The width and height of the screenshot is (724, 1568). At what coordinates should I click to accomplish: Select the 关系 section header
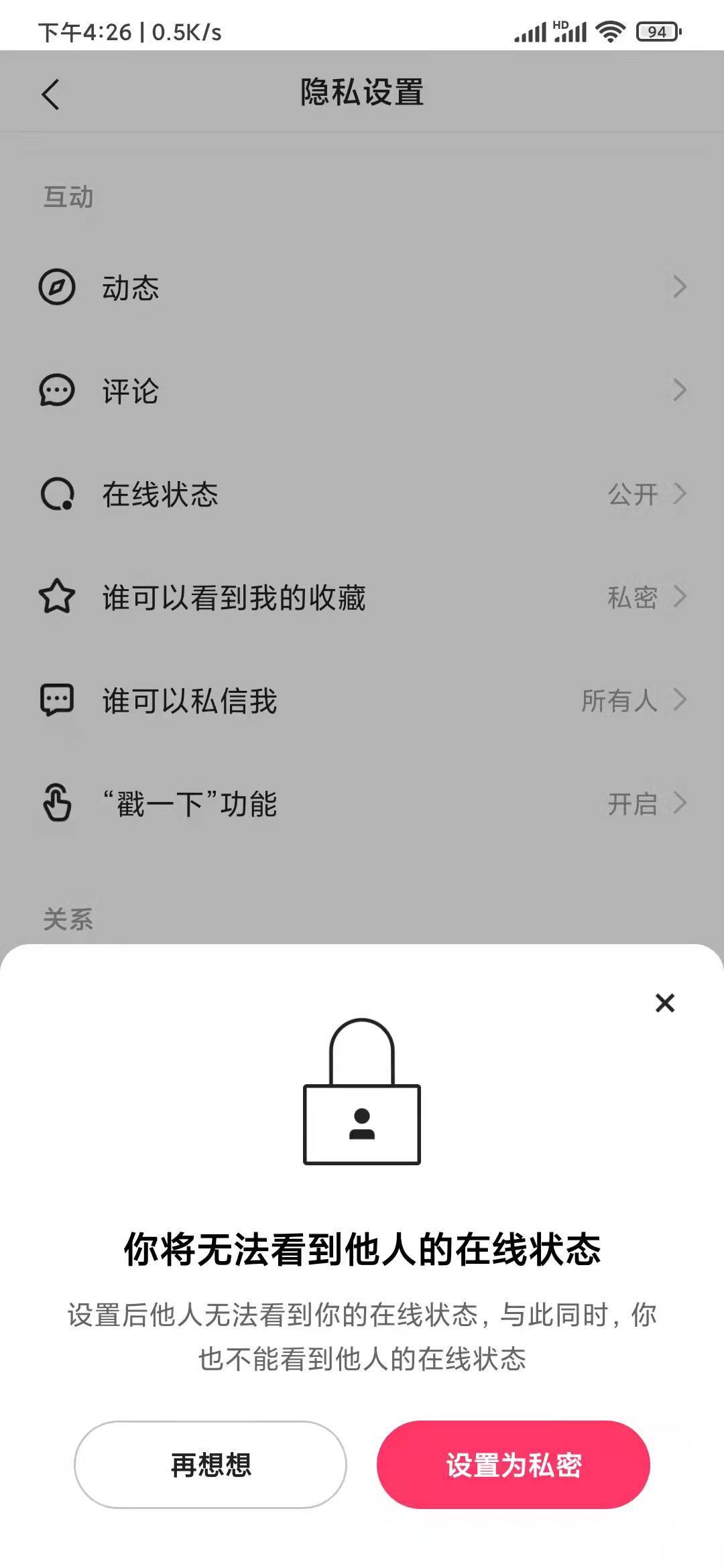67,919
